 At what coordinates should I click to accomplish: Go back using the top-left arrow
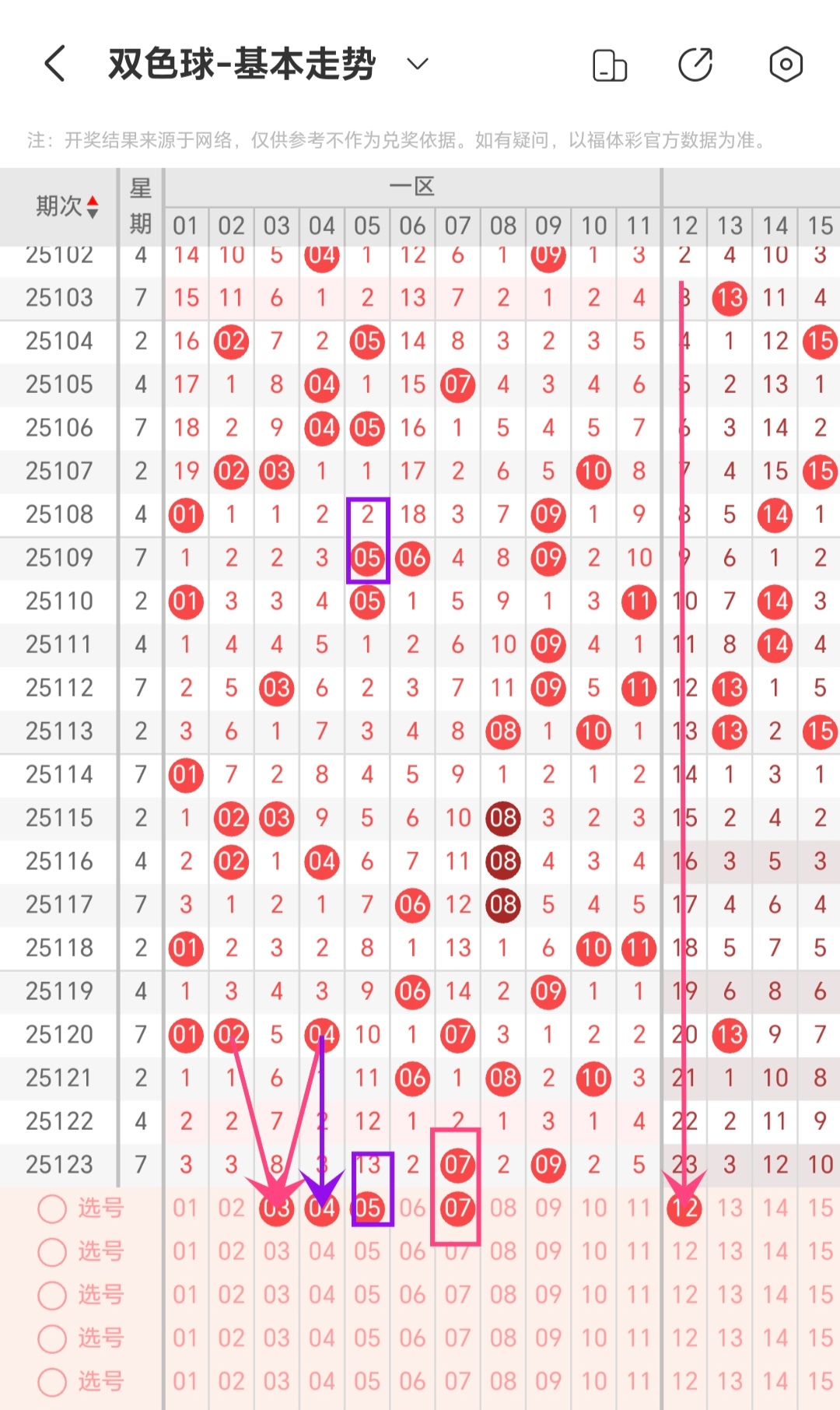(55, 64)
